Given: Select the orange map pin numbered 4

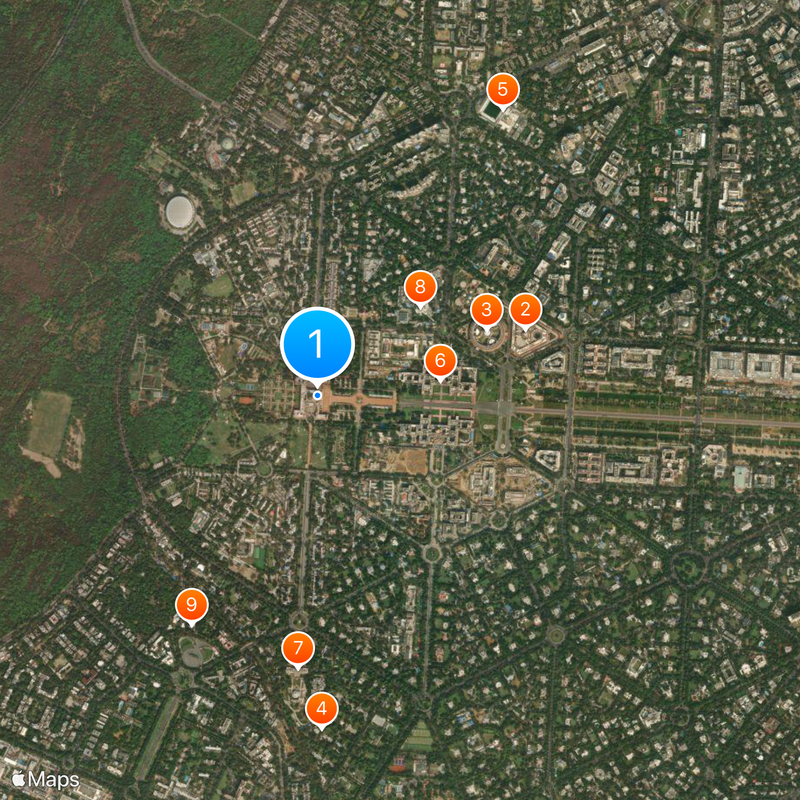Looking at the screenshot, I should pos(321,709).
